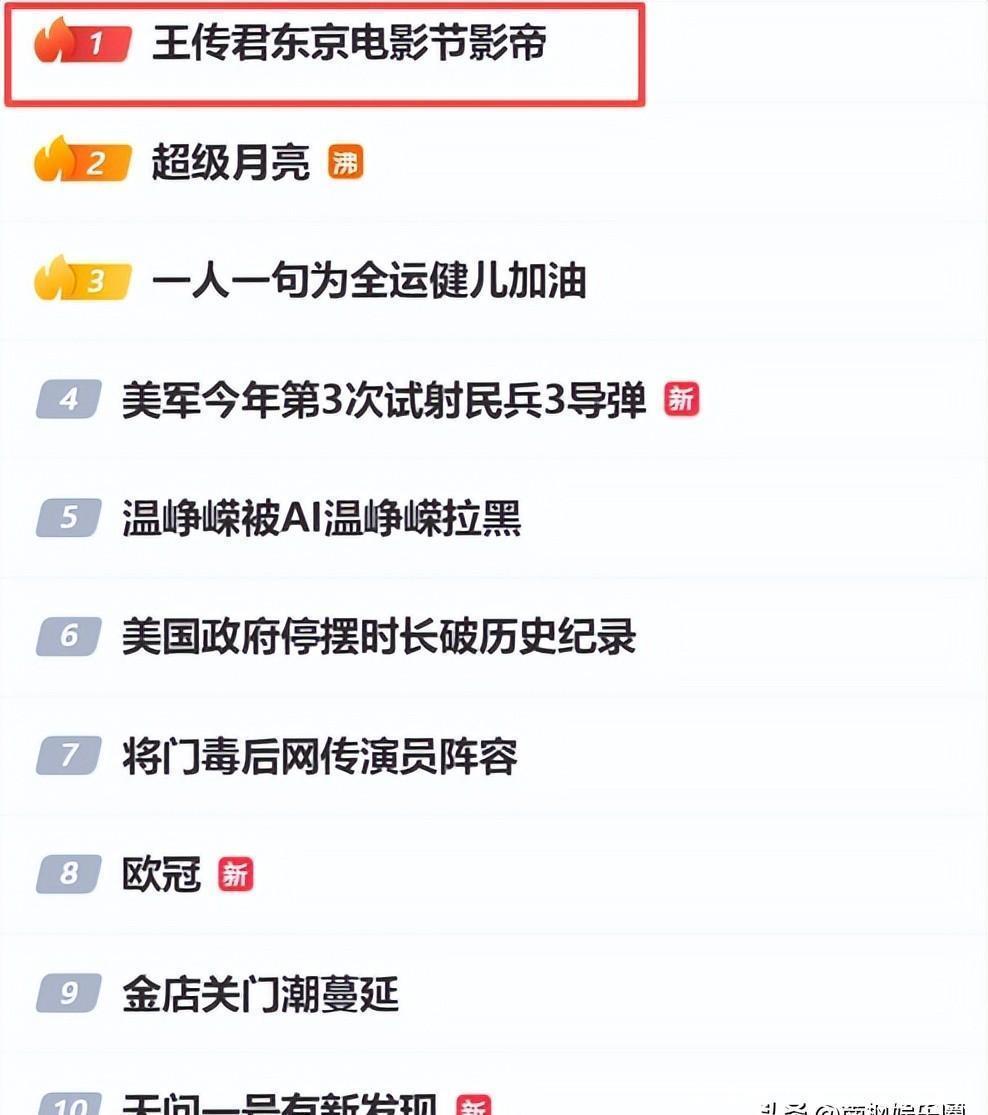This screenshot has width=988, height=1115.
Task: Open the top trend 王传君东京电影节影帝
Action: click(348, 46)
